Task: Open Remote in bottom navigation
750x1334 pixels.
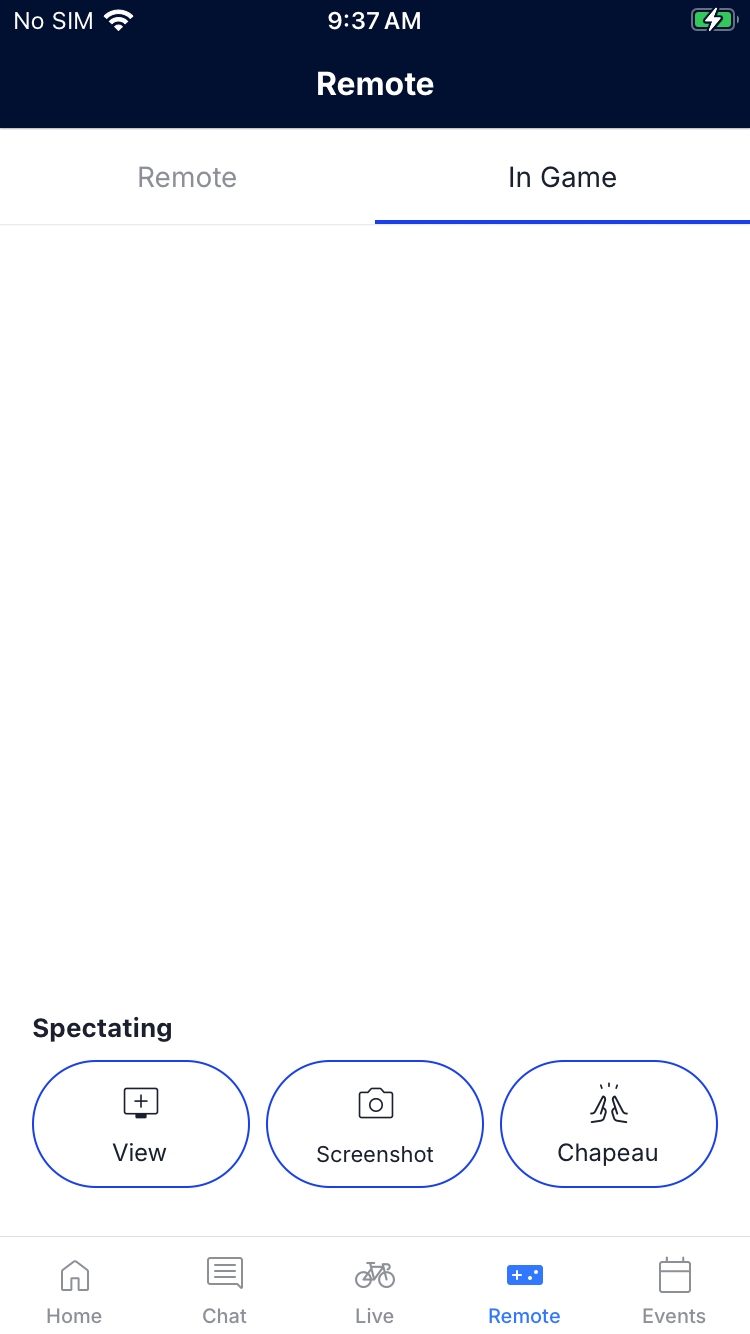Action: pyautogui.click(x=524, y=1290)
